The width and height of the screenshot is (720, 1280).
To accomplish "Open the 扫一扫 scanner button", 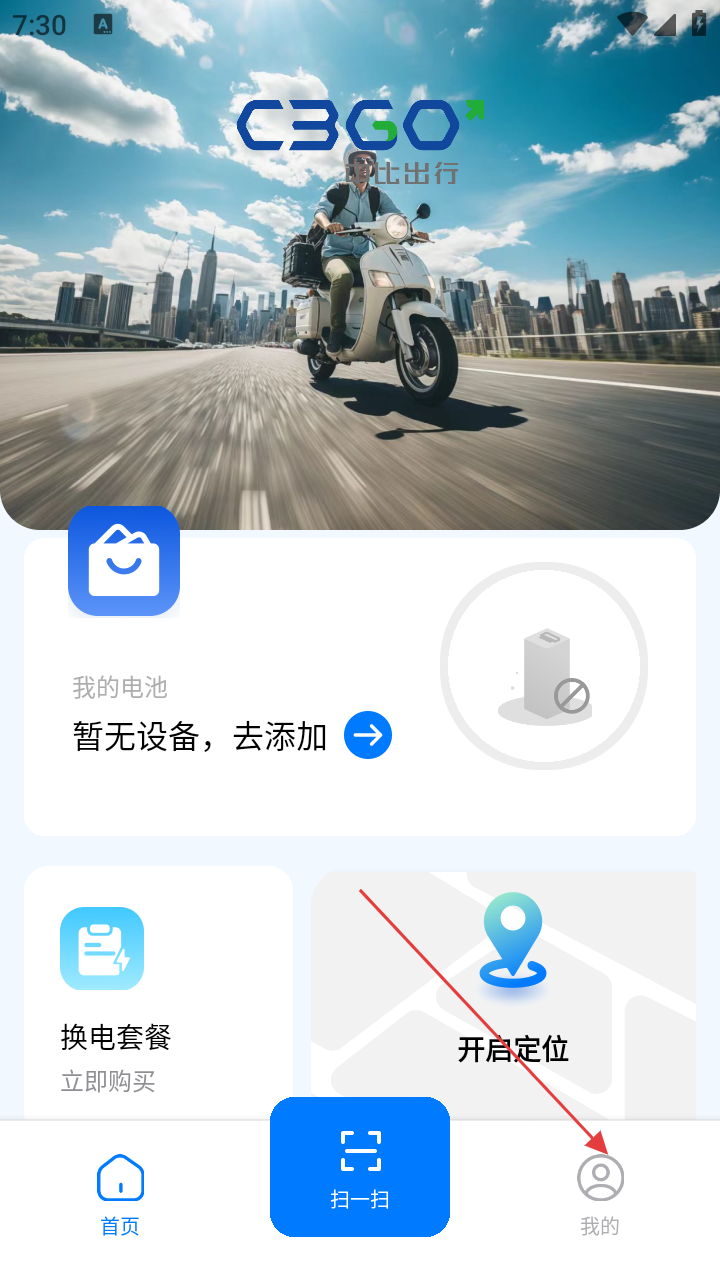I will pyautogui.click(x=360, y=1166).
